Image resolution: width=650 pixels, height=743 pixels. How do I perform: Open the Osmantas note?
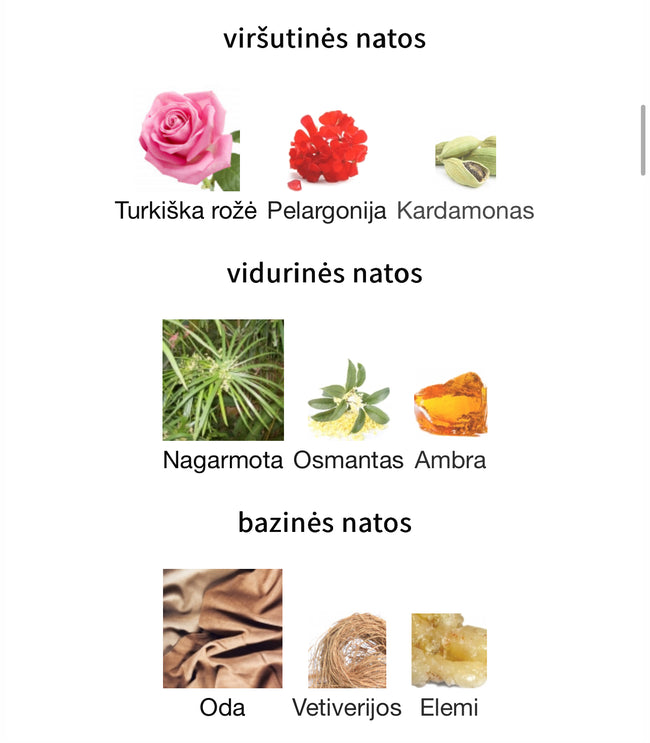348,401
